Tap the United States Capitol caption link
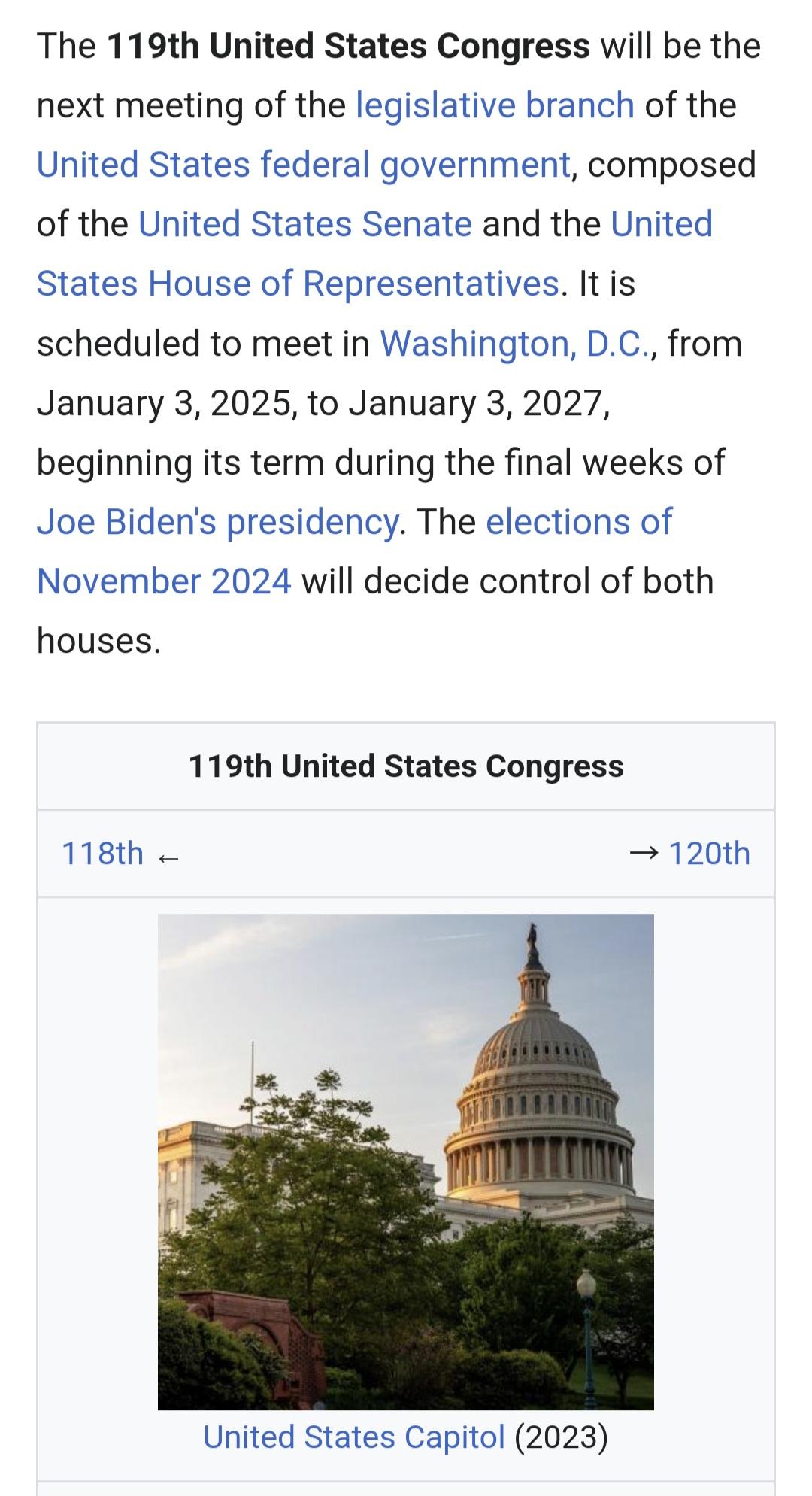 354,1437
